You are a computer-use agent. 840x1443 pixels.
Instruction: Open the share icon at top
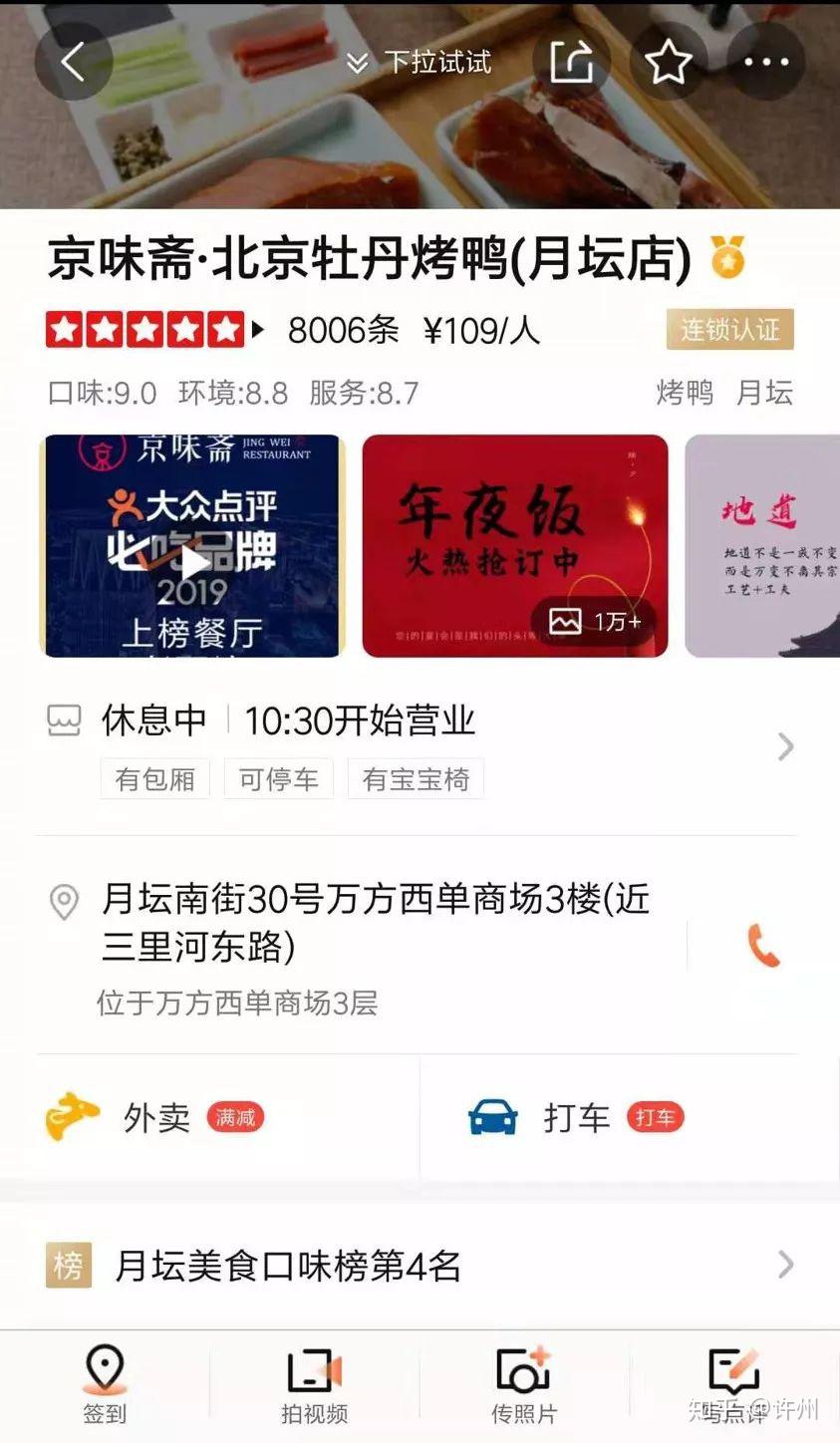[571, 61]
